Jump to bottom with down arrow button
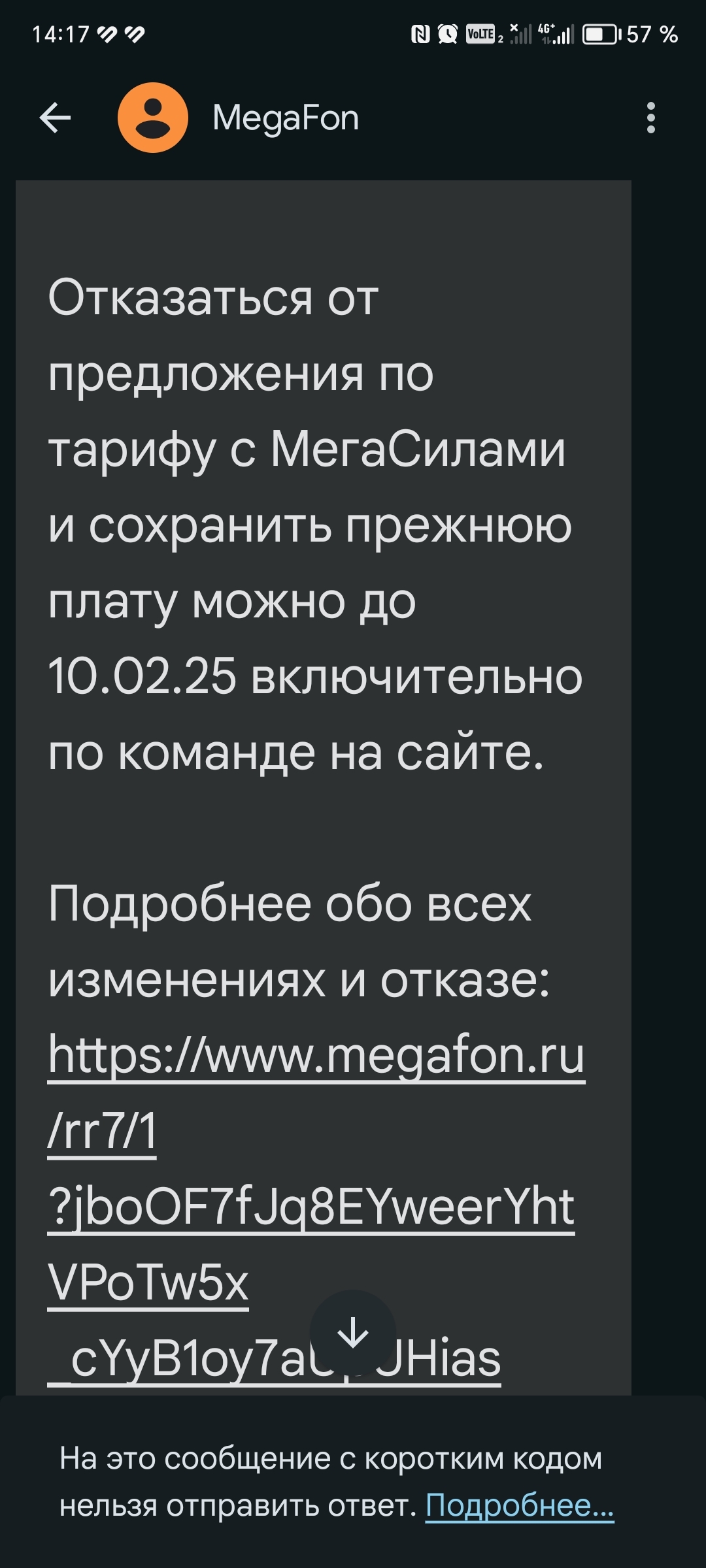The width and height of the screenshot is (706, 1568). (x=353, y=1333)
